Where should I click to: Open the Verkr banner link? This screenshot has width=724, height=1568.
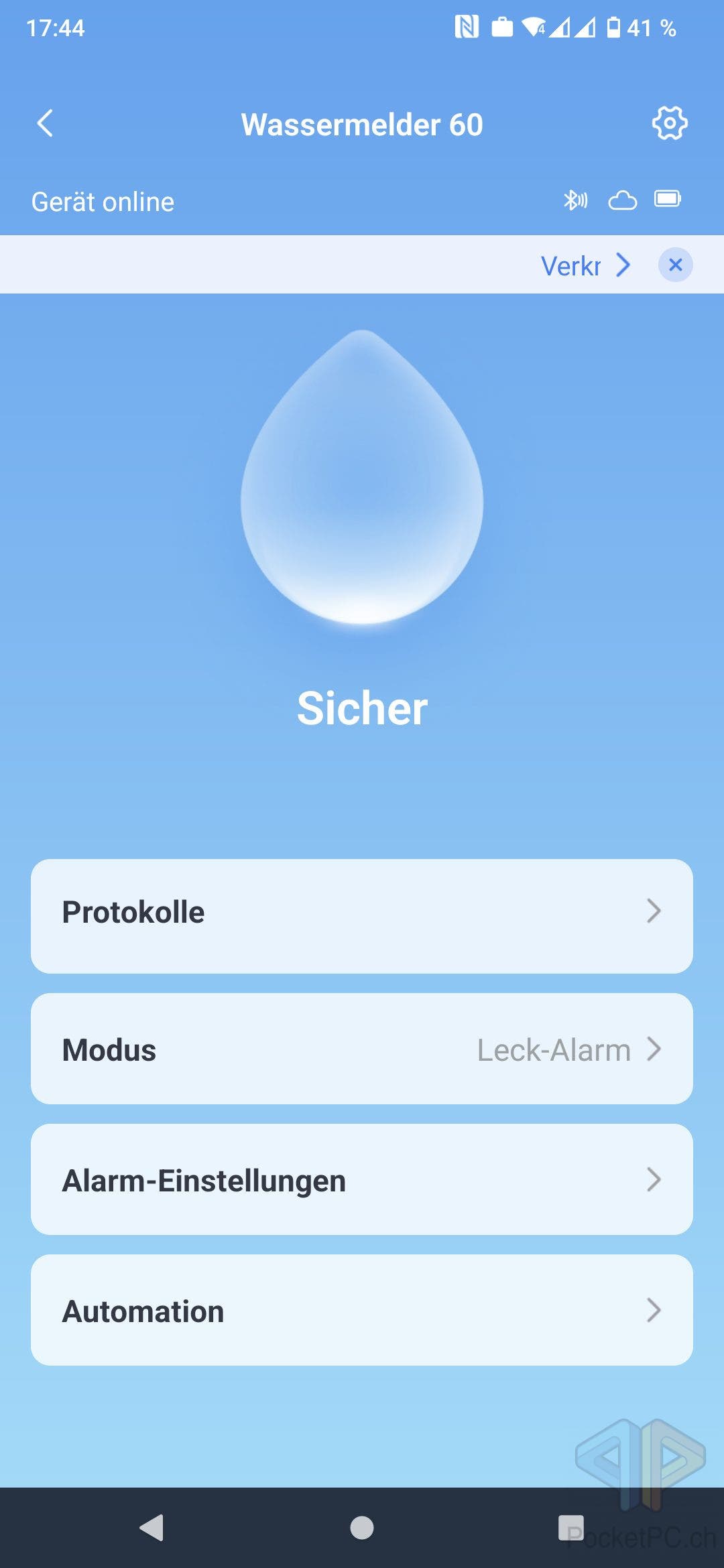585,266
